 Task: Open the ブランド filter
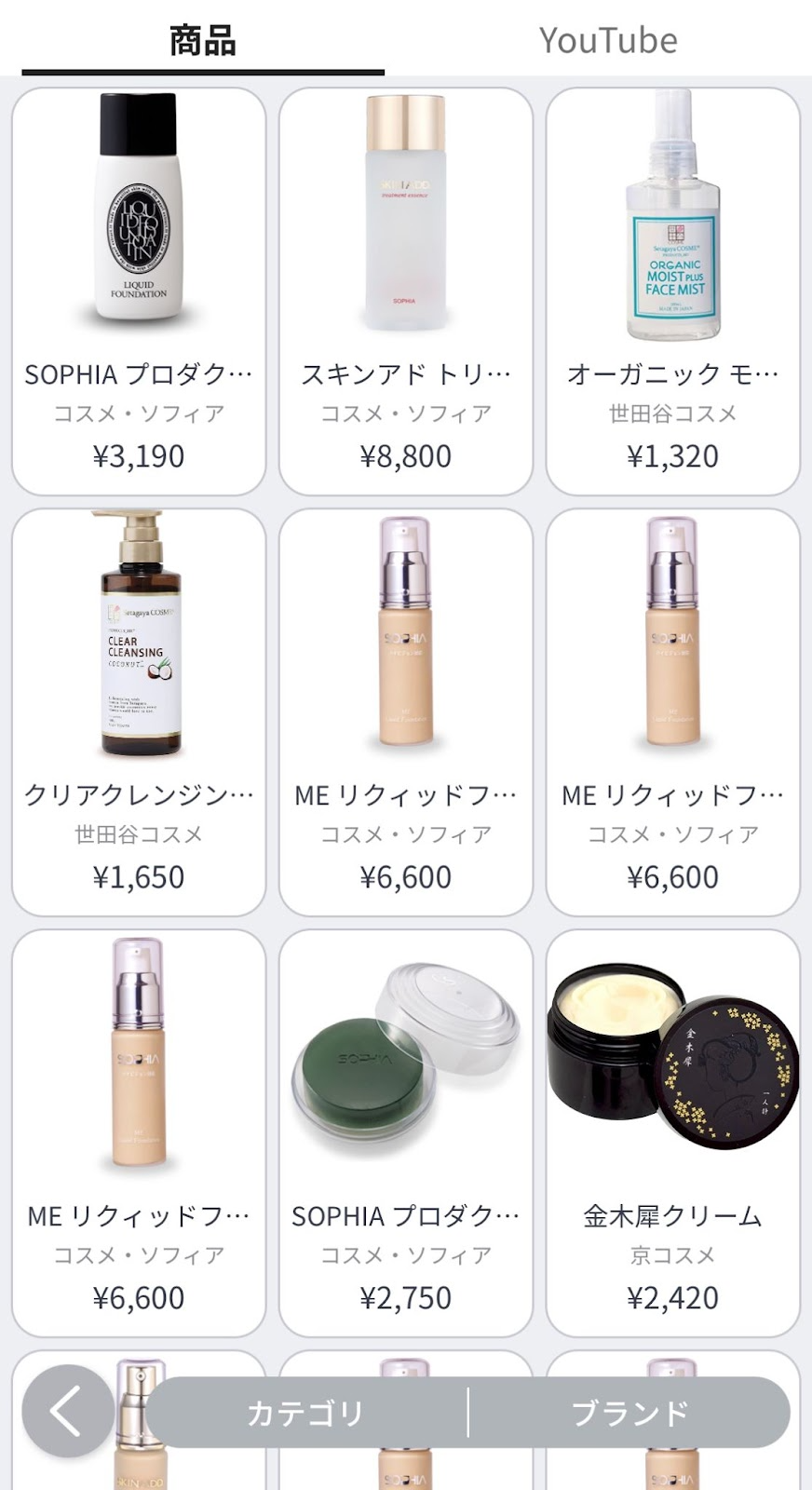pos(629,1413)
